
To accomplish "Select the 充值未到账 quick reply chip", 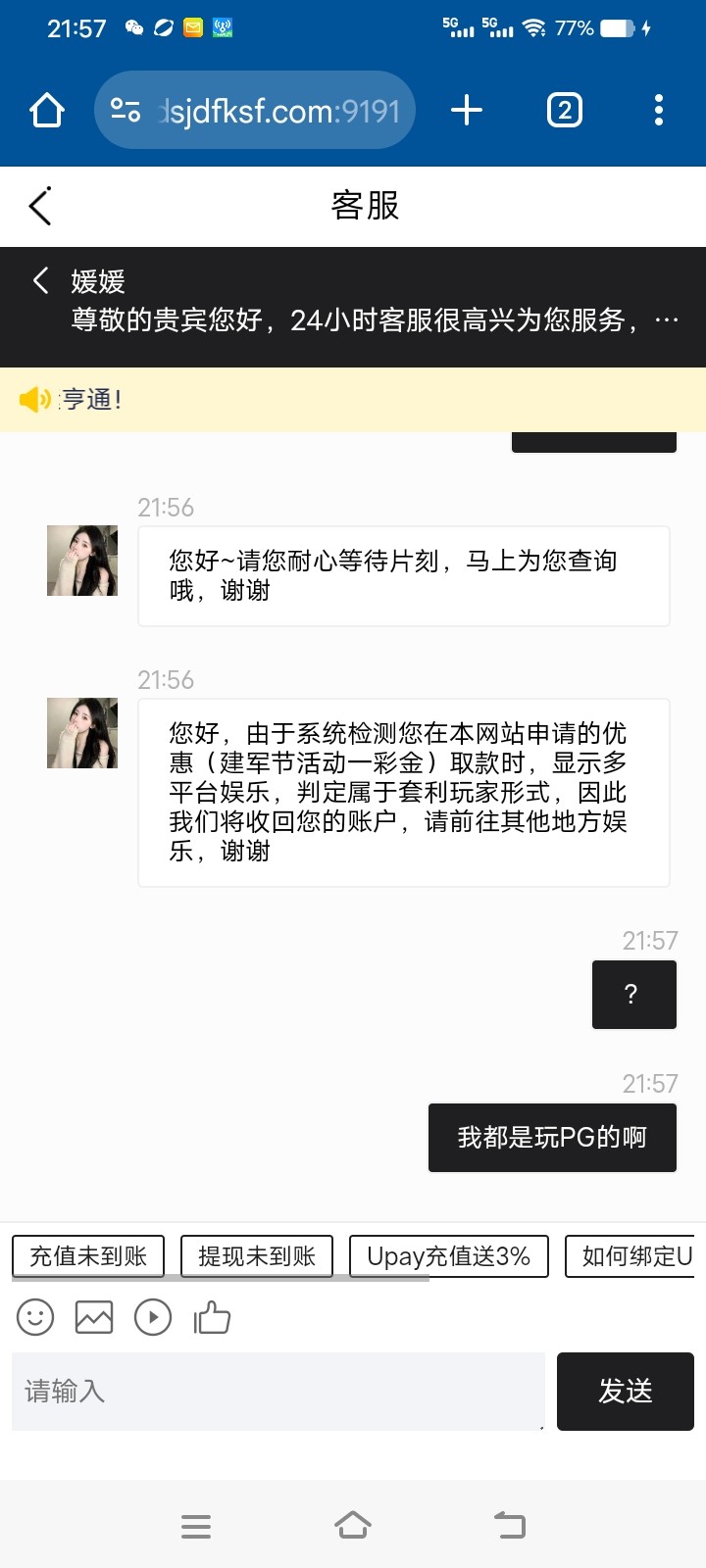I will tap(87, 1255).
